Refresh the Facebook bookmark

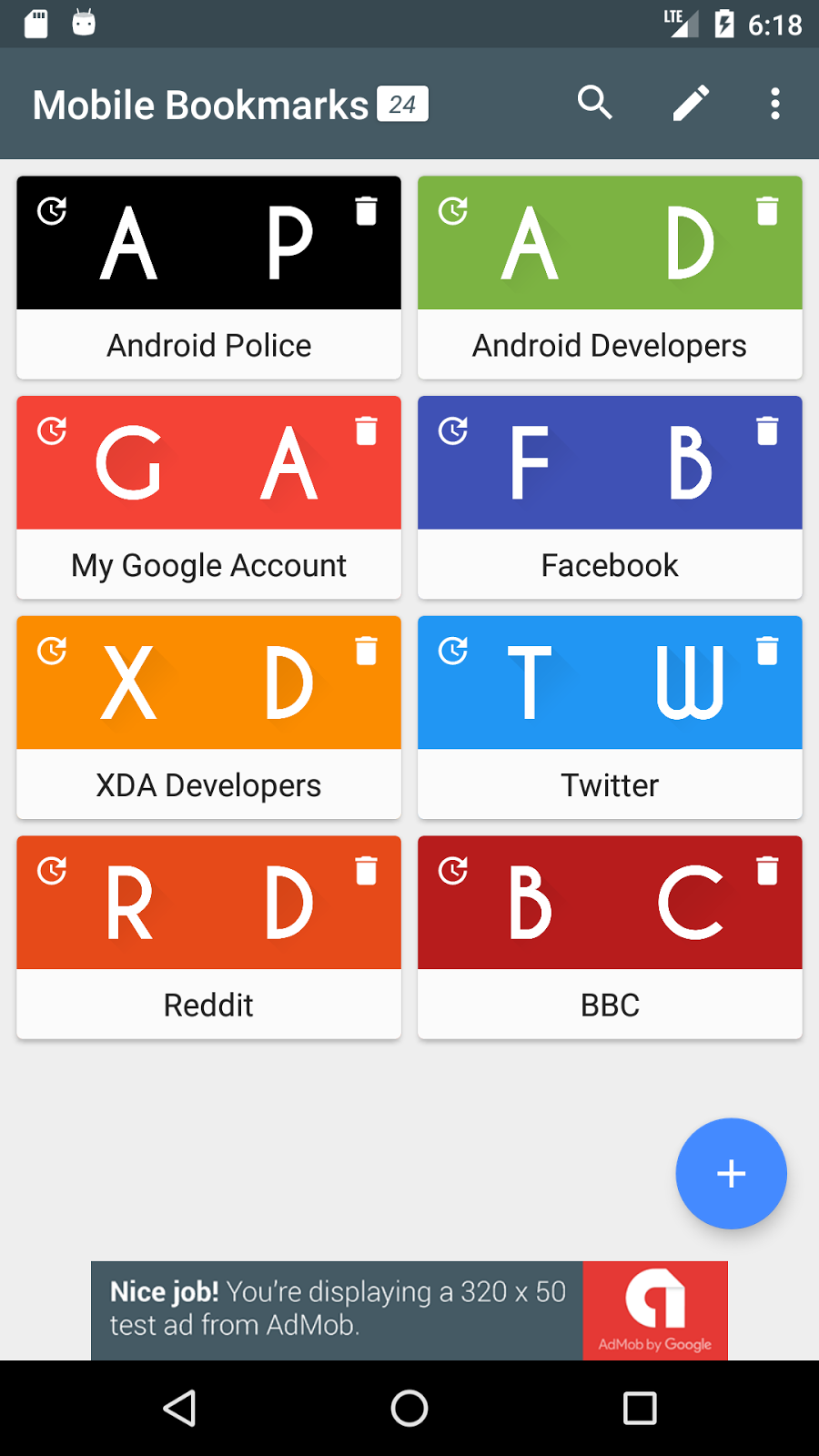click(x=452, y=430)
